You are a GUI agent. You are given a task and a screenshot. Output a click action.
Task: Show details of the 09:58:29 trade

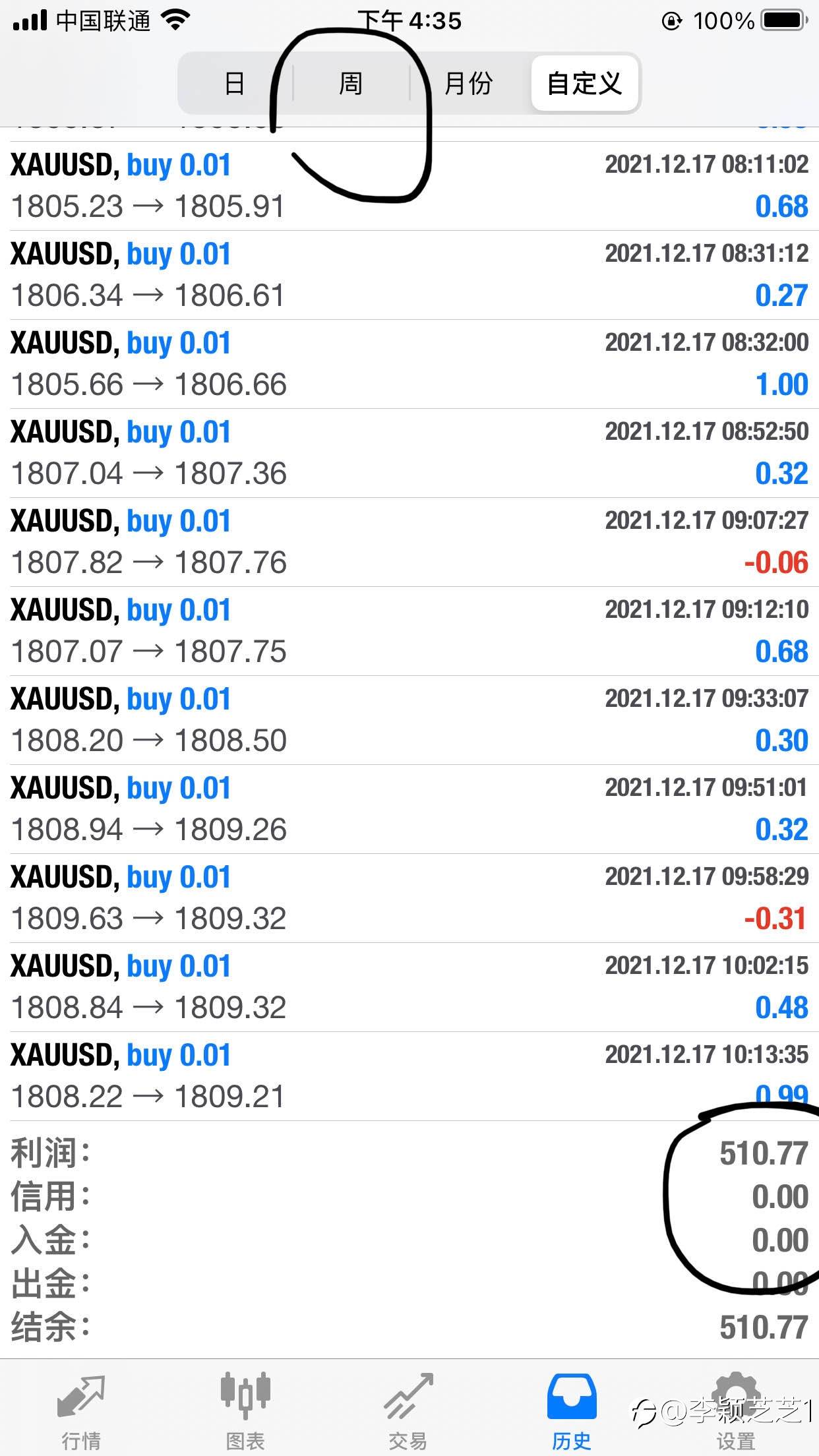pos(409,898)
